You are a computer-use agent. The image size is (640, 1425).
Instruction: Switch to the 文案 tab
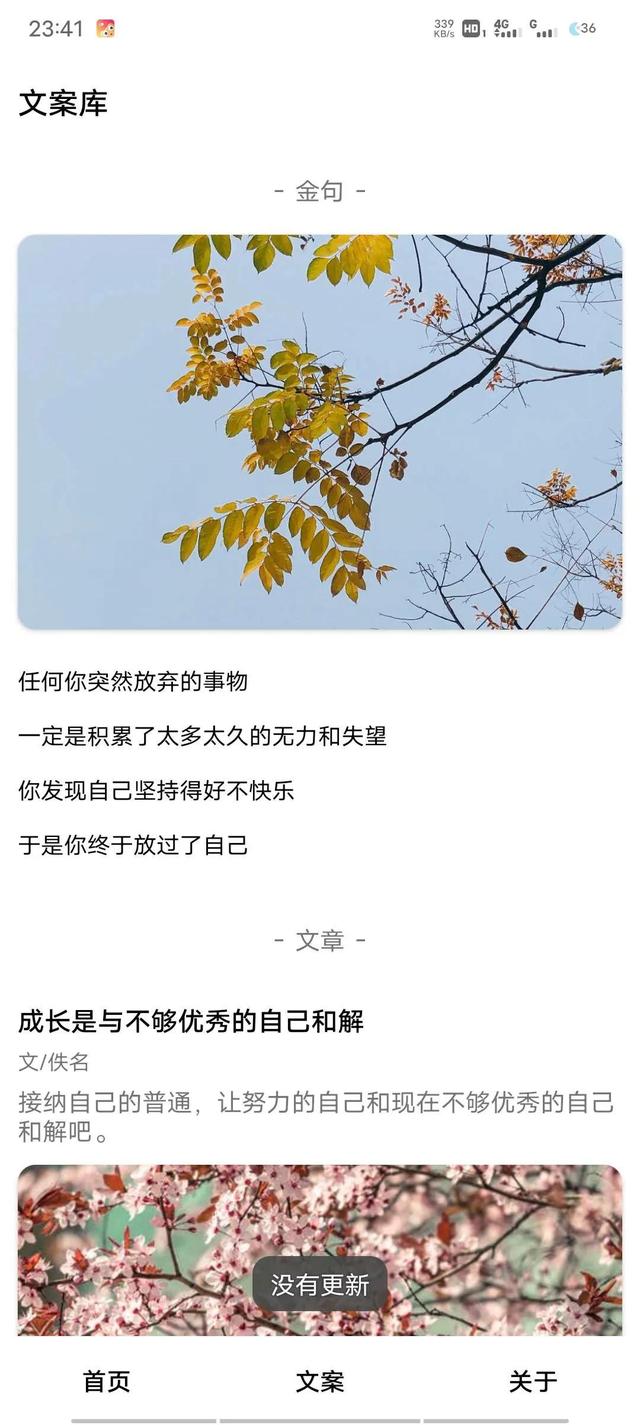click(320, 1381)
